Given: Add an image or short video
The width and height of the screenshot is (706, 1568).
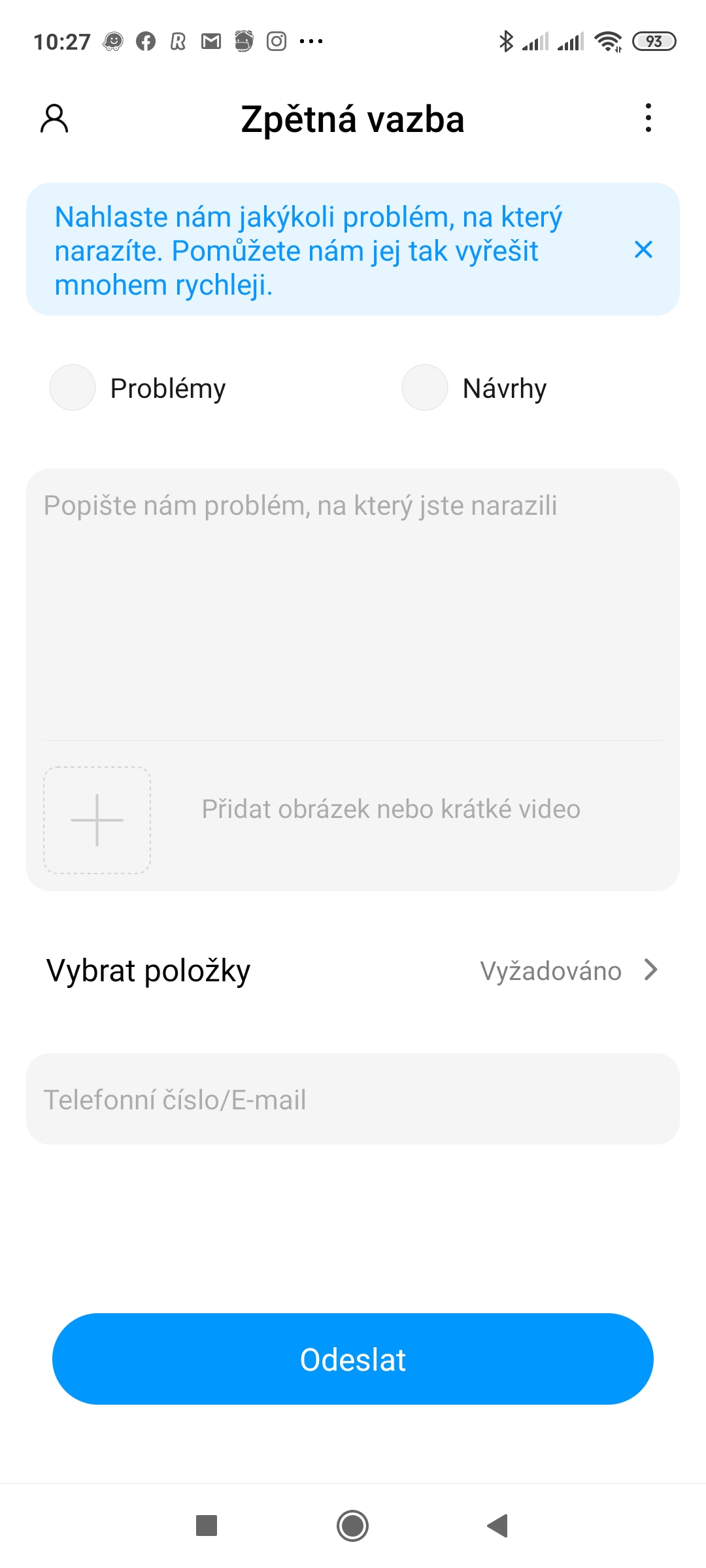Looking at the screenshot, I should (x=97, y=820).
